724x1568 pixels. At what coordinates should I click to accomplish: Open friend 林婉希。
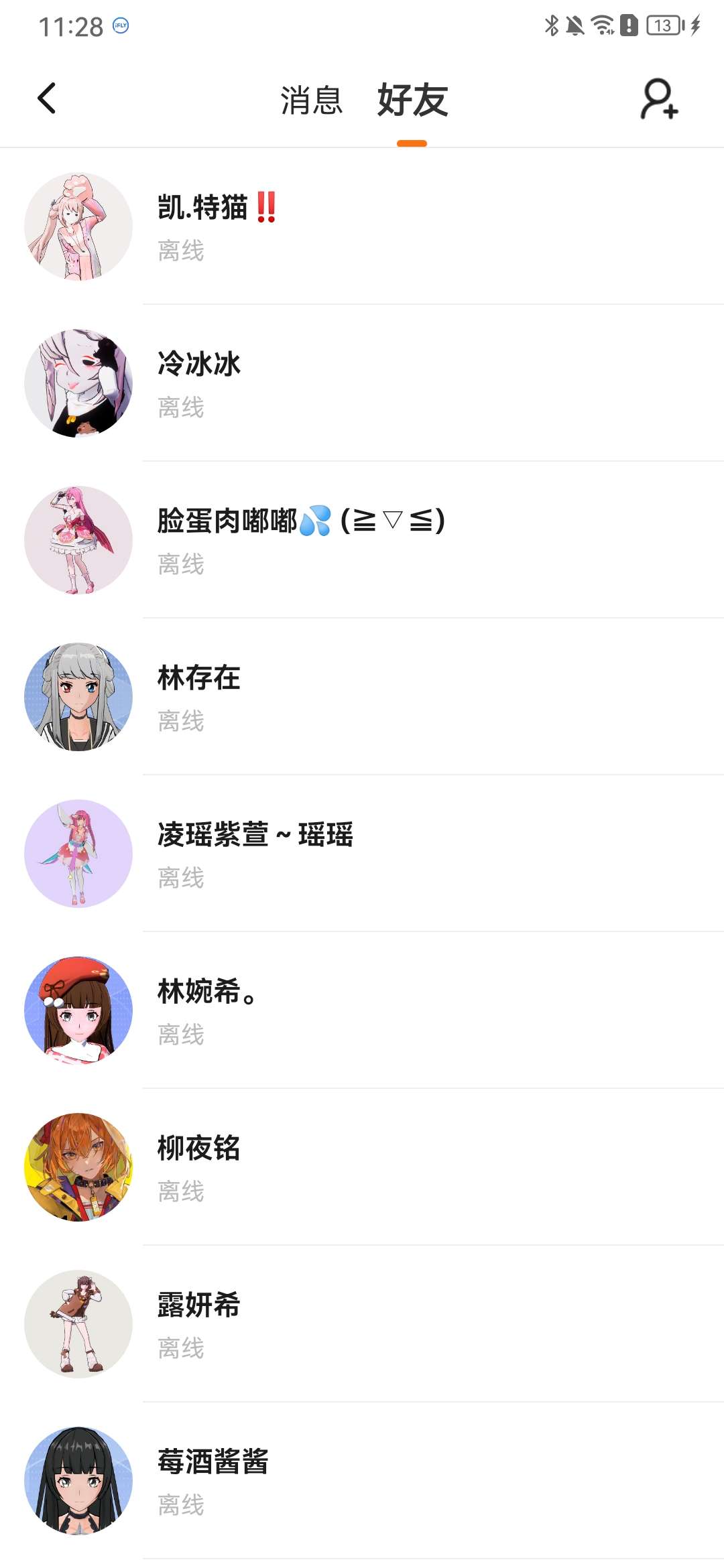pos(362,1010)
